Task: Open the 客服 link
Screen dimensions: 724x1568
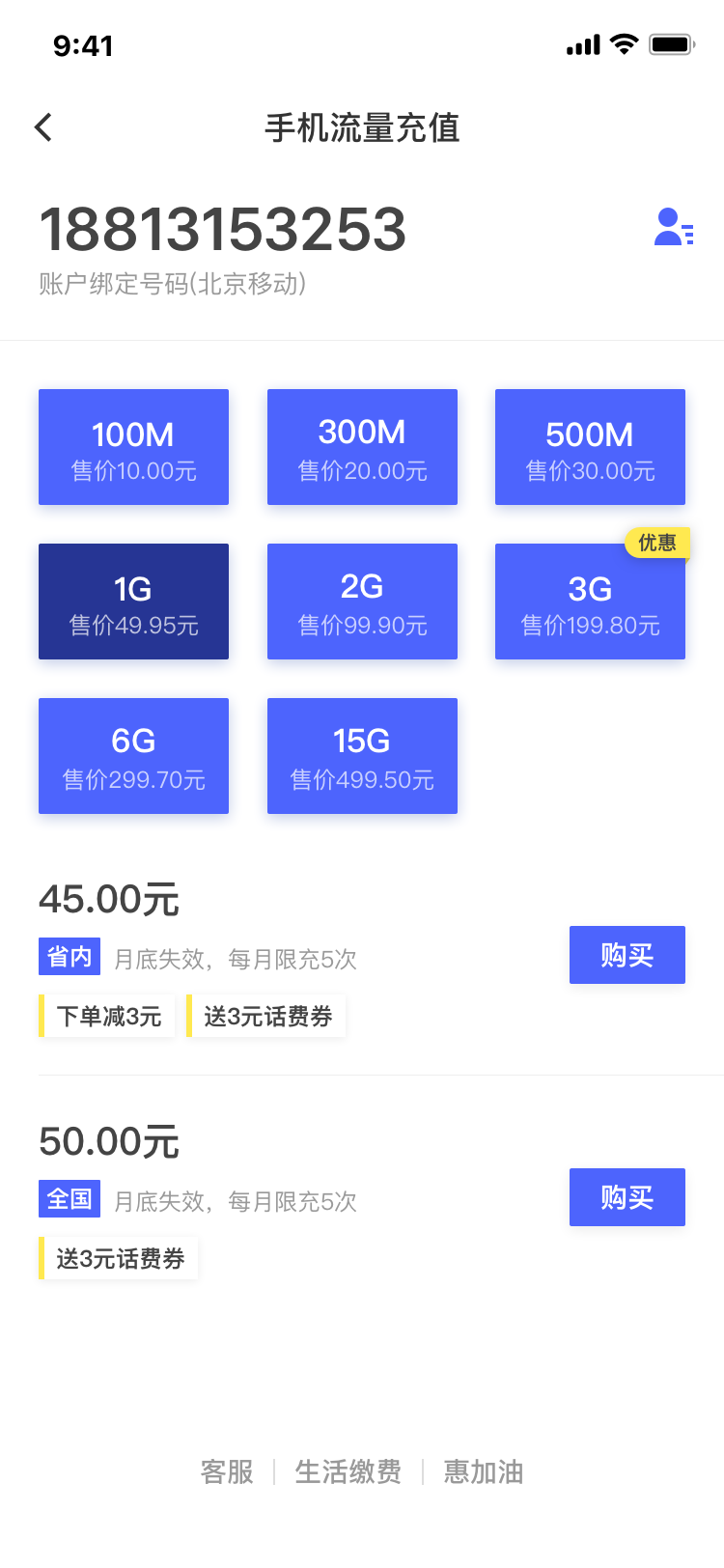Action: click(227, 1471)
